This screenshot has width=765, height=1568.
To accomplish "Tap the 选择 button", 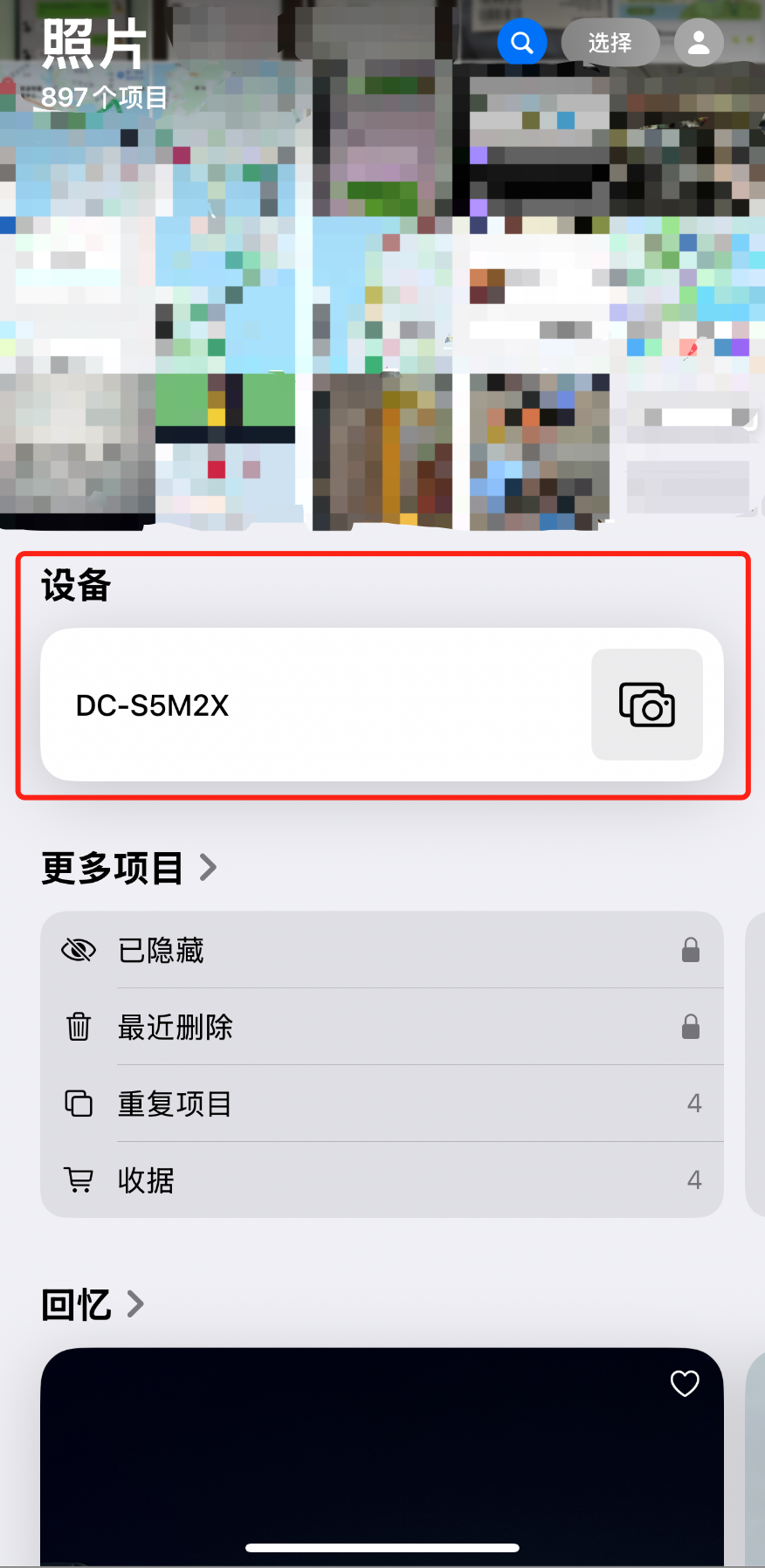I will pyautogui.click(x=610, y=42).
